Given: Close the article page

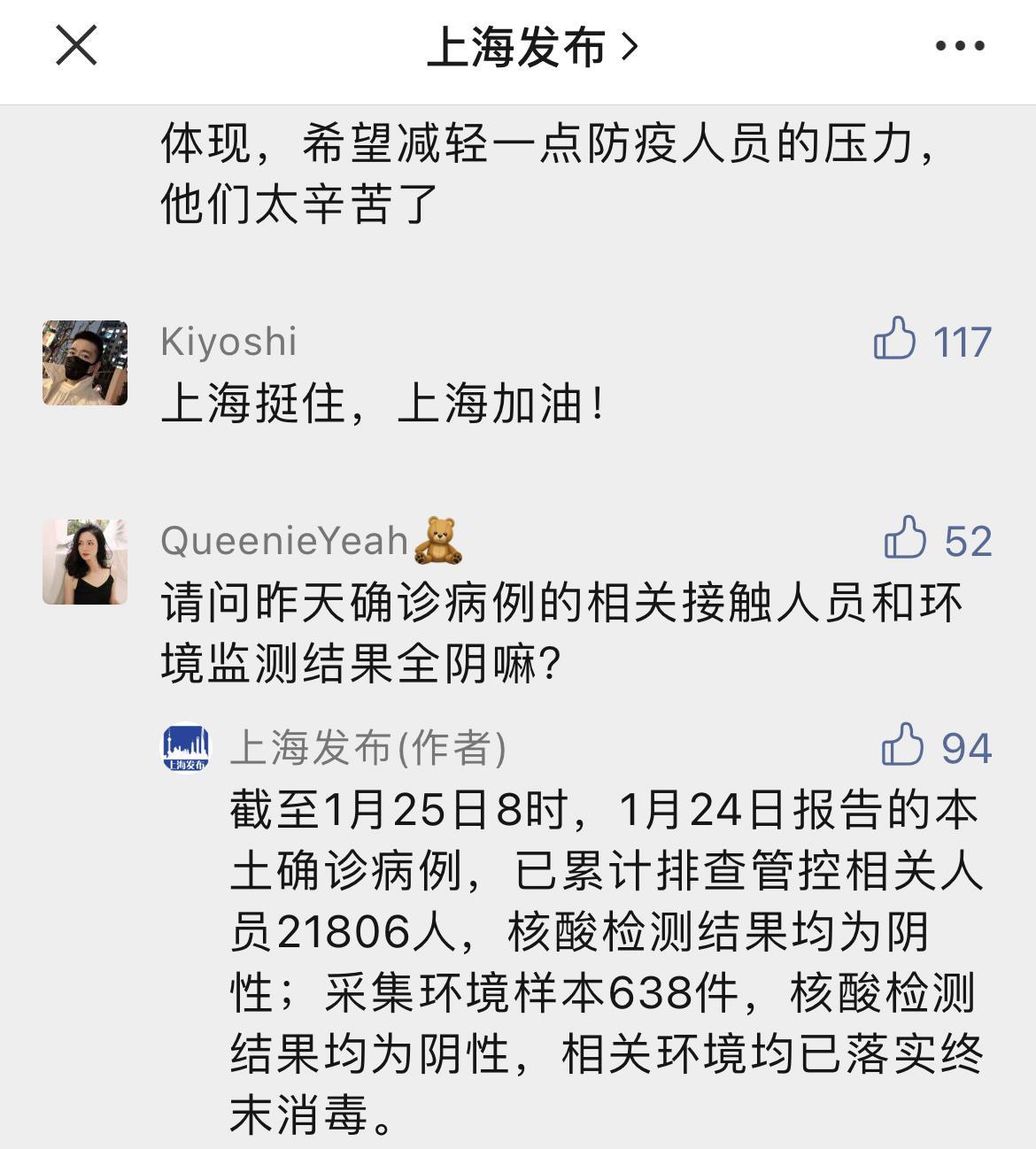Looking at the screenshot, I should tap(76, 45).
